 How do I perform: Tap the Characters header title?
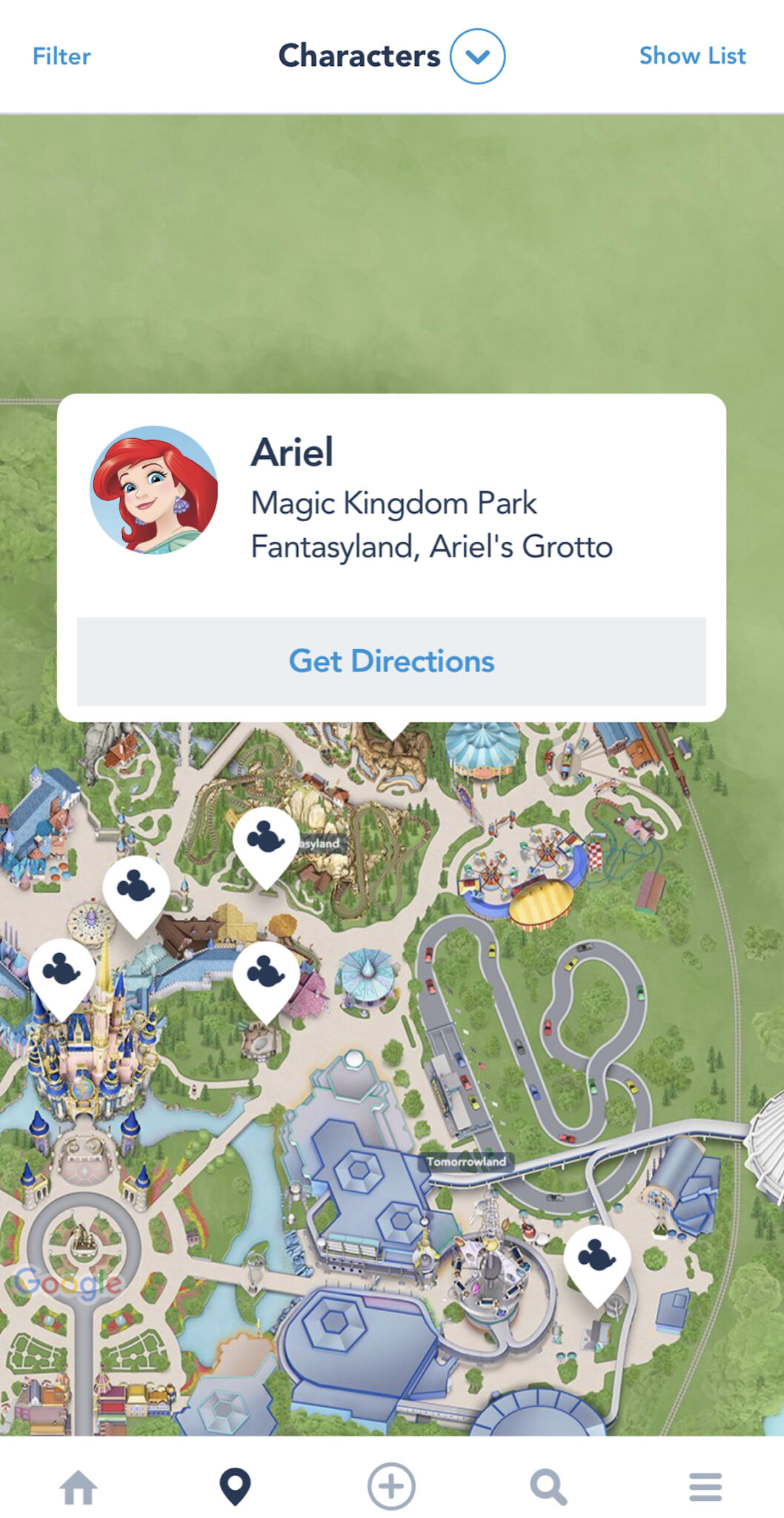(359, 55)
